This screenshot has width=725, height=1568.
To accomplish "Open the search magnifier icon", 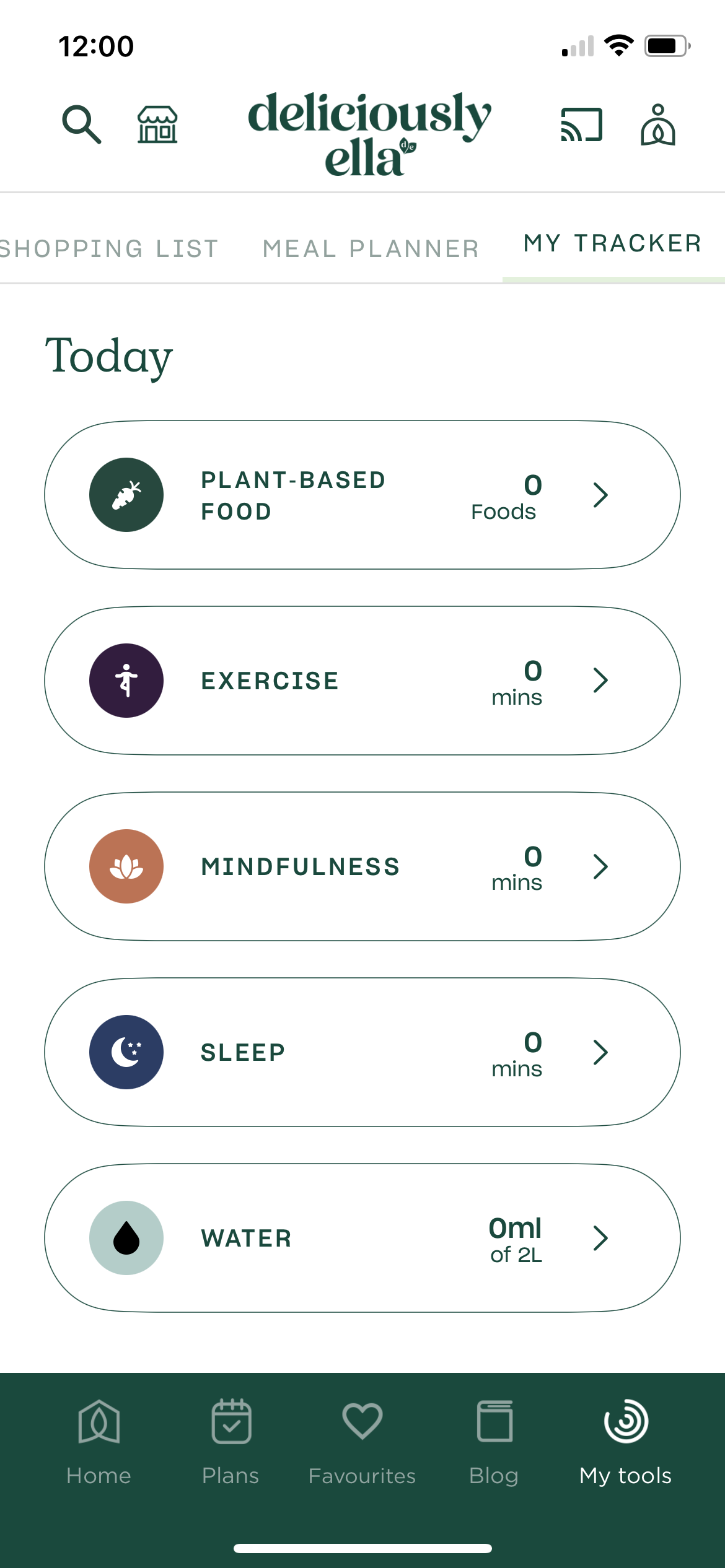I will point(81,124).
